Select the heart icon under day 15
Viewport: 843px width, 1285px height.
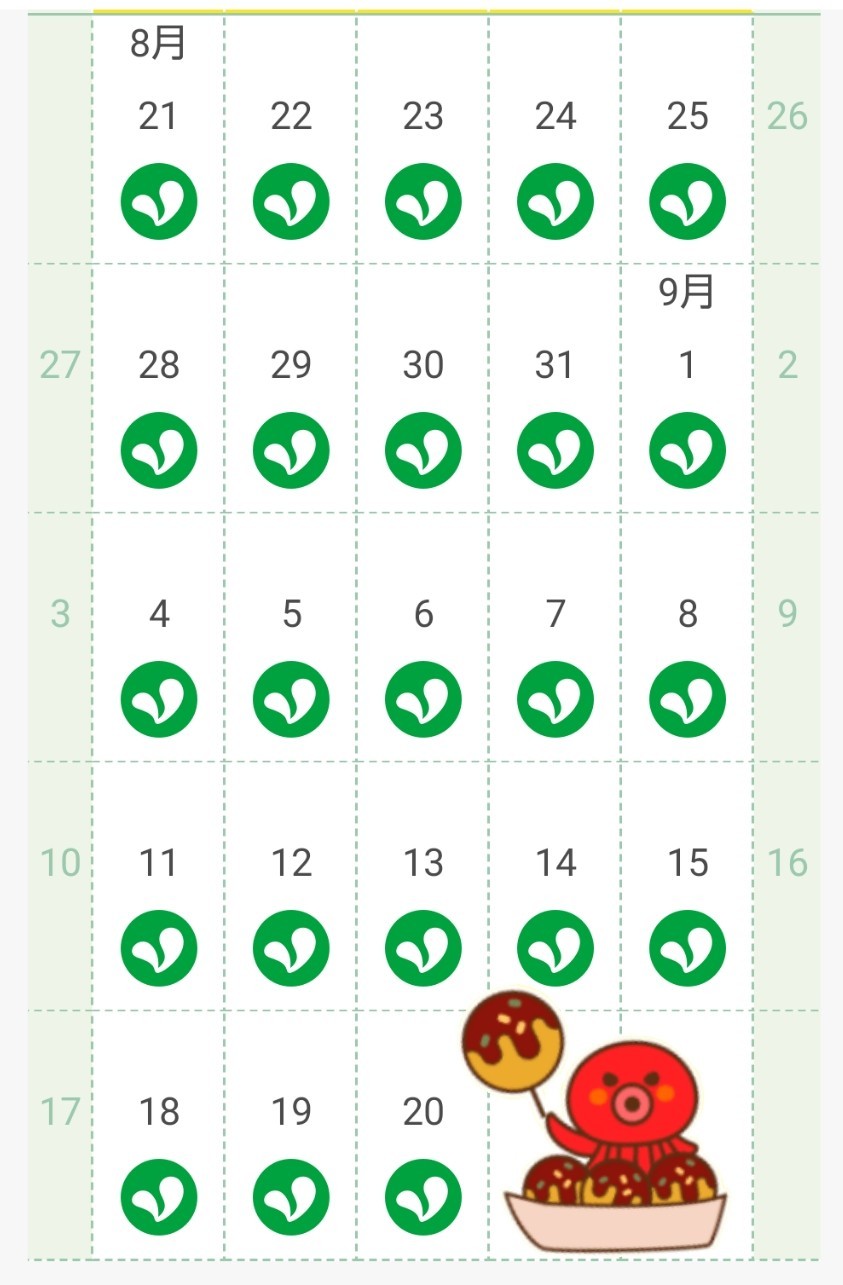pos(687,948)
